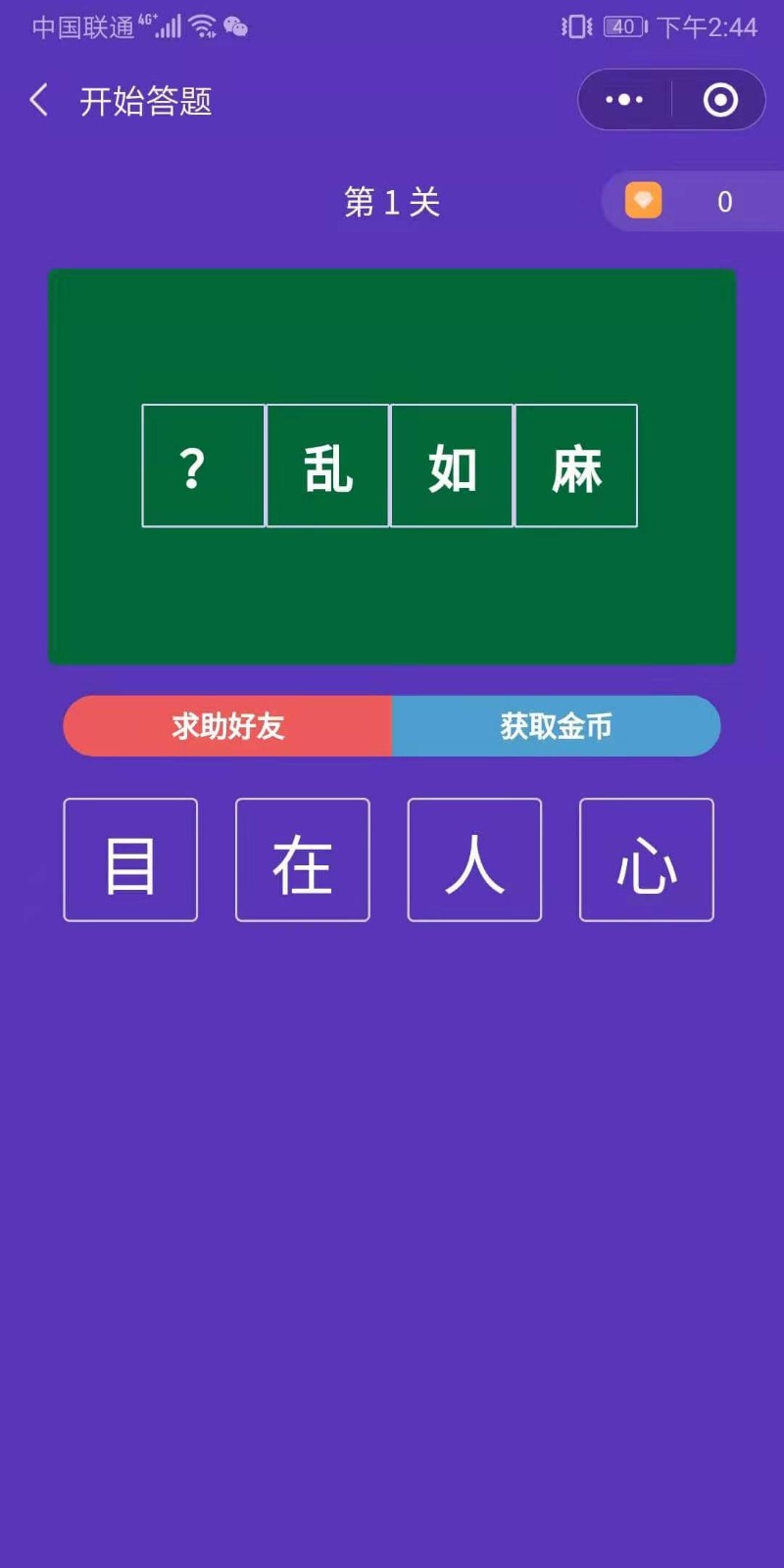Viewport: 784px width, 1568px height.
Task: Tap 求助好友 to ask friends for help
Action: (228, 726)
